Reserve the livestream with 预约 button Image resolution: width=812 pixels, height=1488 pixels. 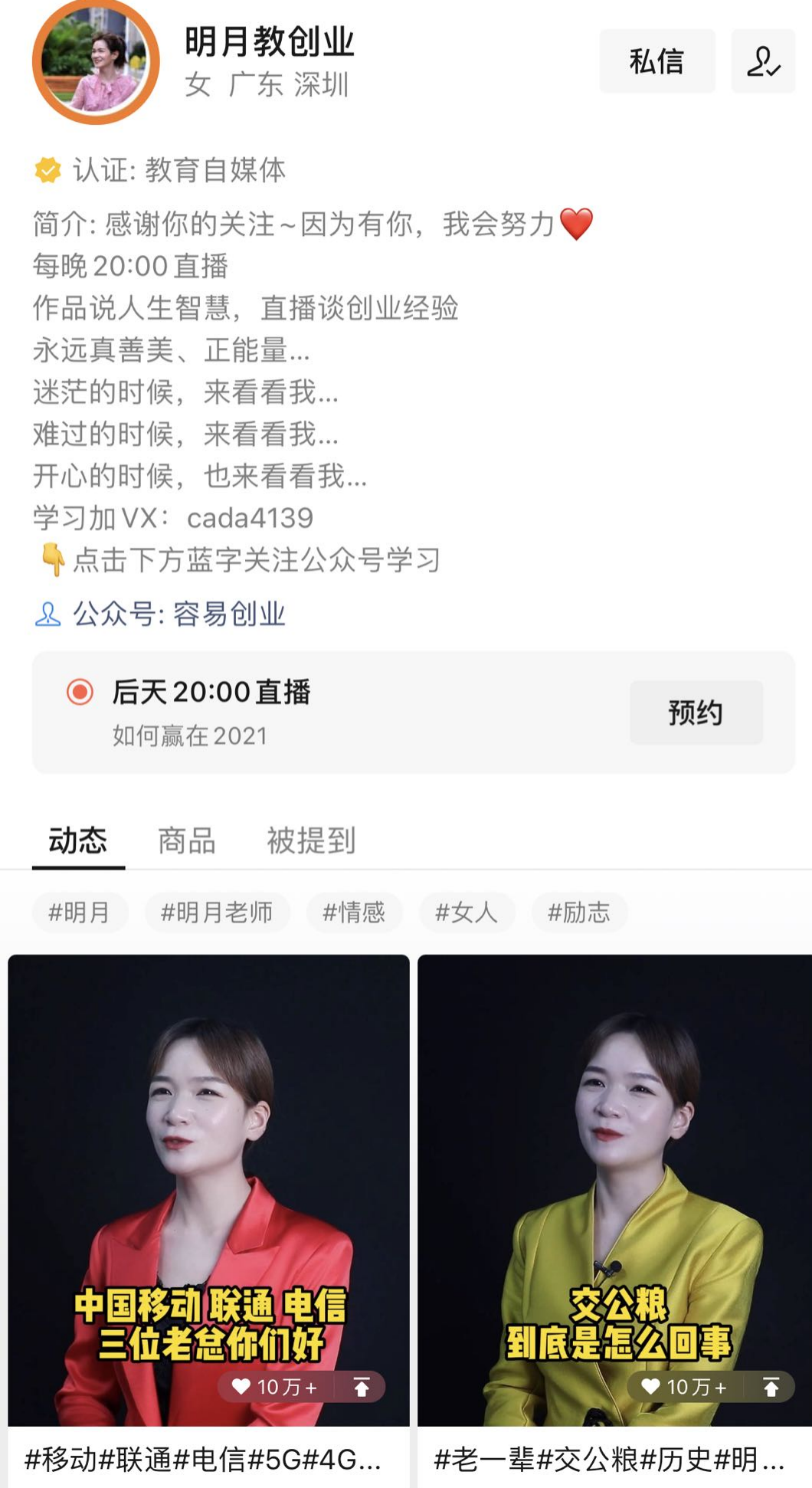pos(696,713)
